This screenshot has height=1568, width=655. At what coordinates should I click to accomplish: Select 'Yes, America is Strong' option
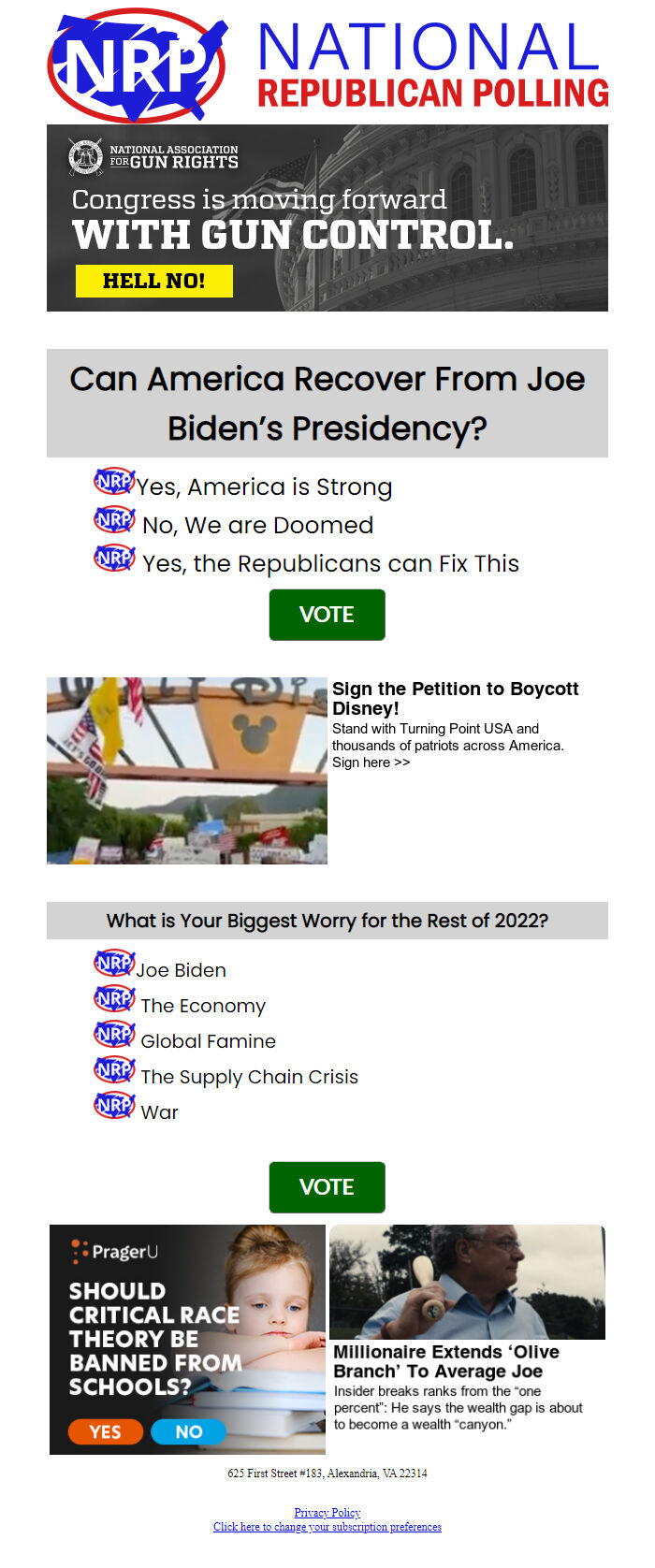(264, 487)
